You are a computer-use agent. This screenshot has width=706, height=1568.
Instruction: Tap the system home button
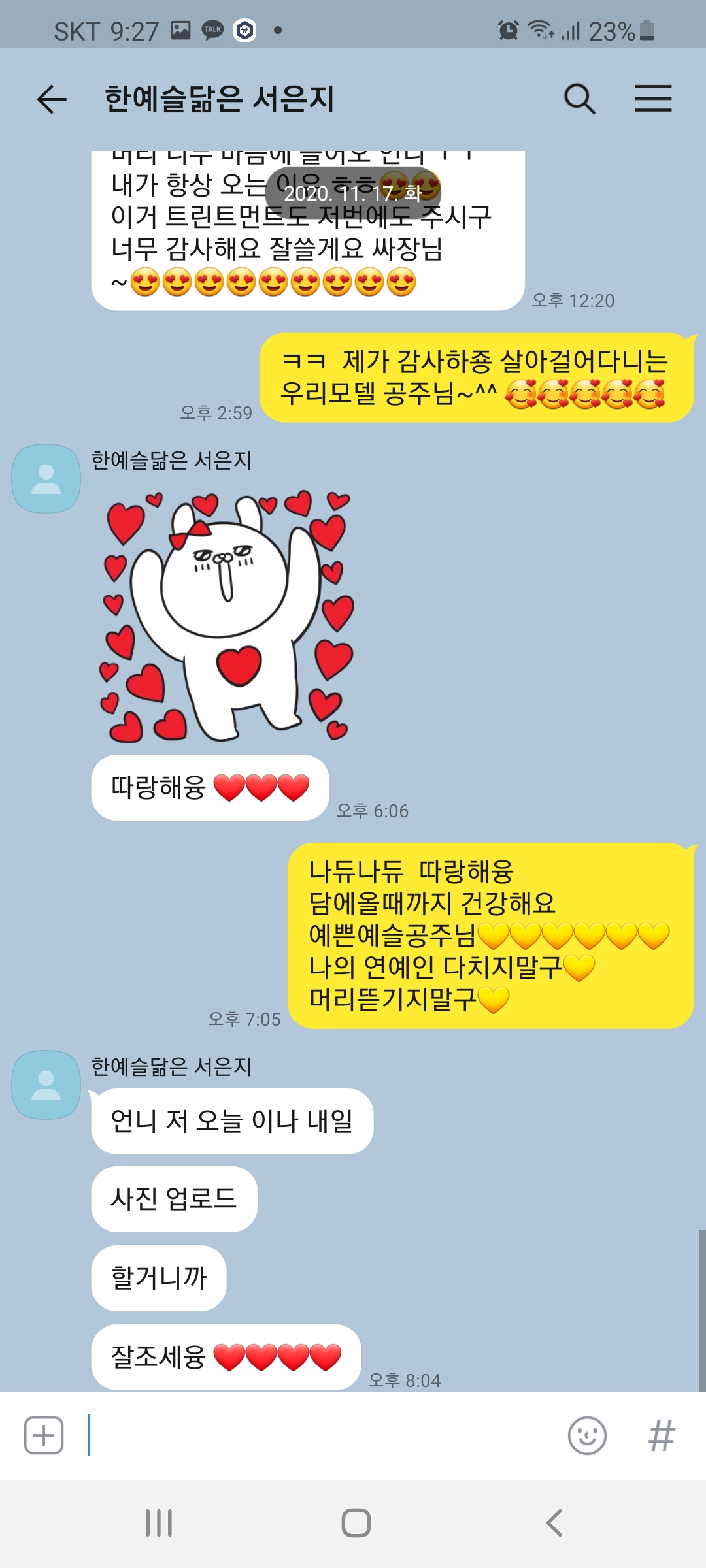(356, 1523)
